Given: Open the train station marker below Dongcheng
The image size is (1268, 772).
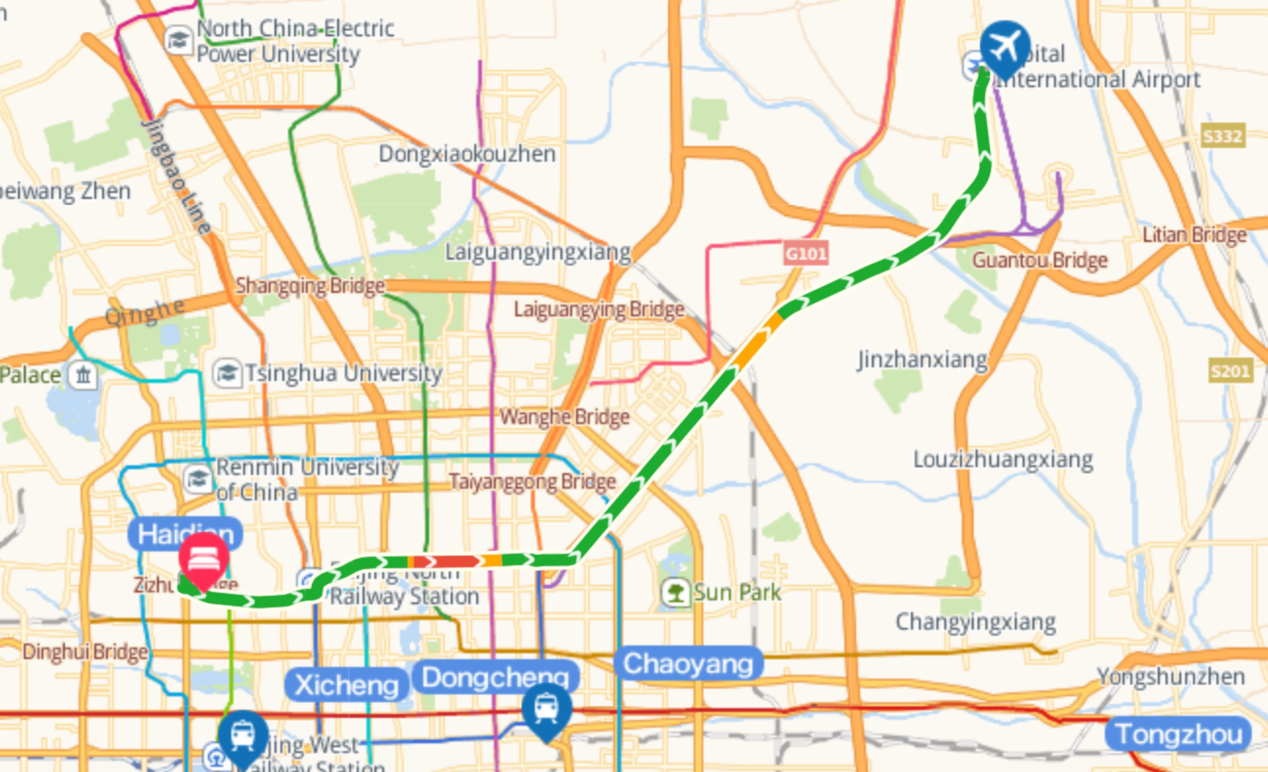Looking at the screenshot, I should coord(546,710).
